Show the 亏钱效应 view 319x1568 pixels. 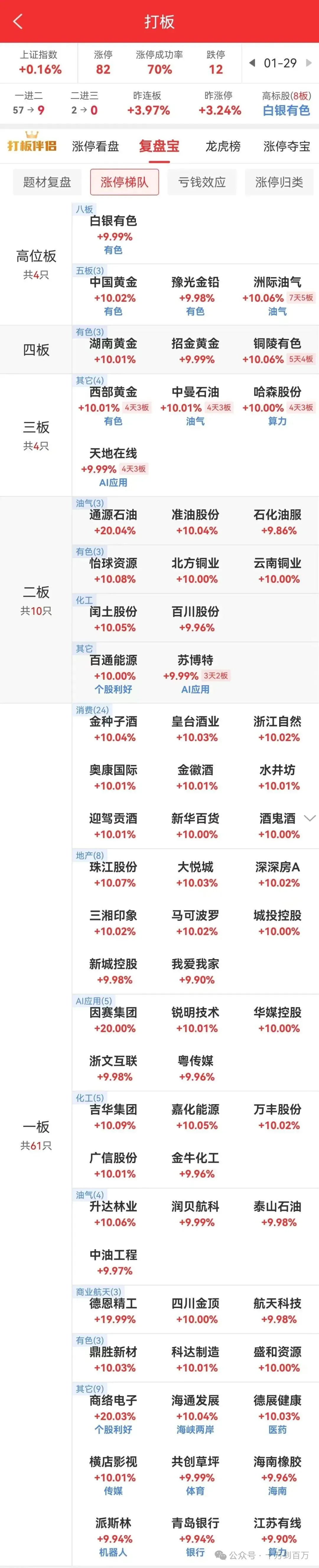point(201,182)
